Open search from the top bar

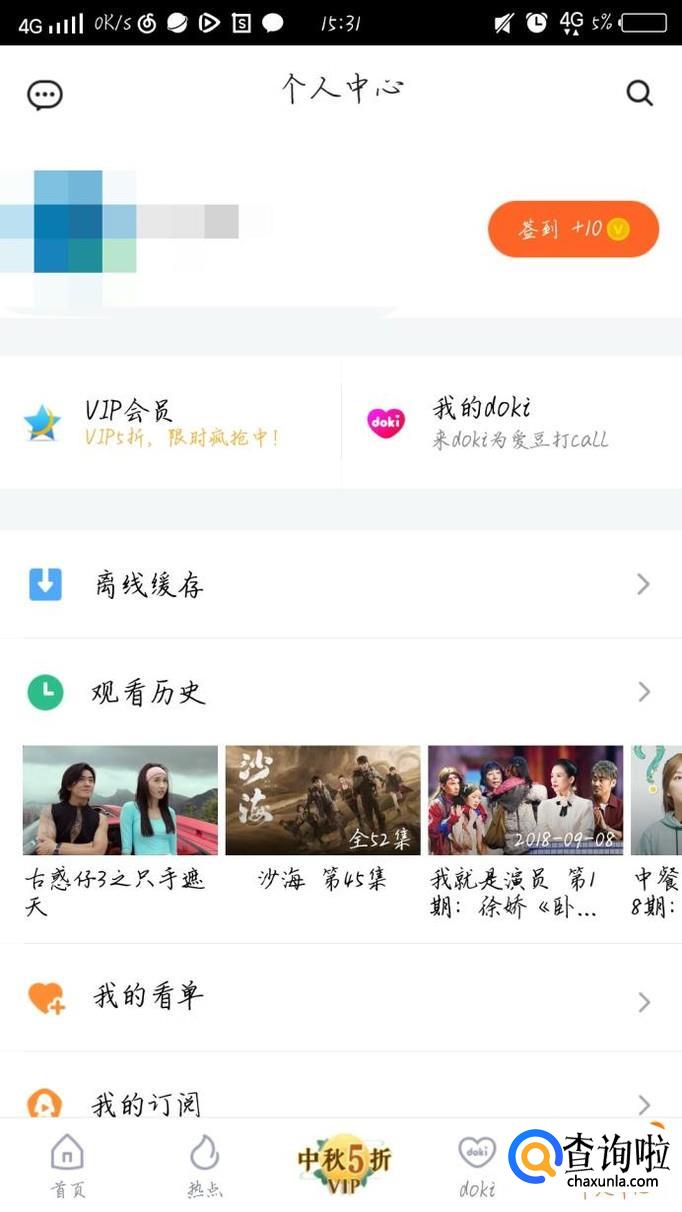[639, 93]
